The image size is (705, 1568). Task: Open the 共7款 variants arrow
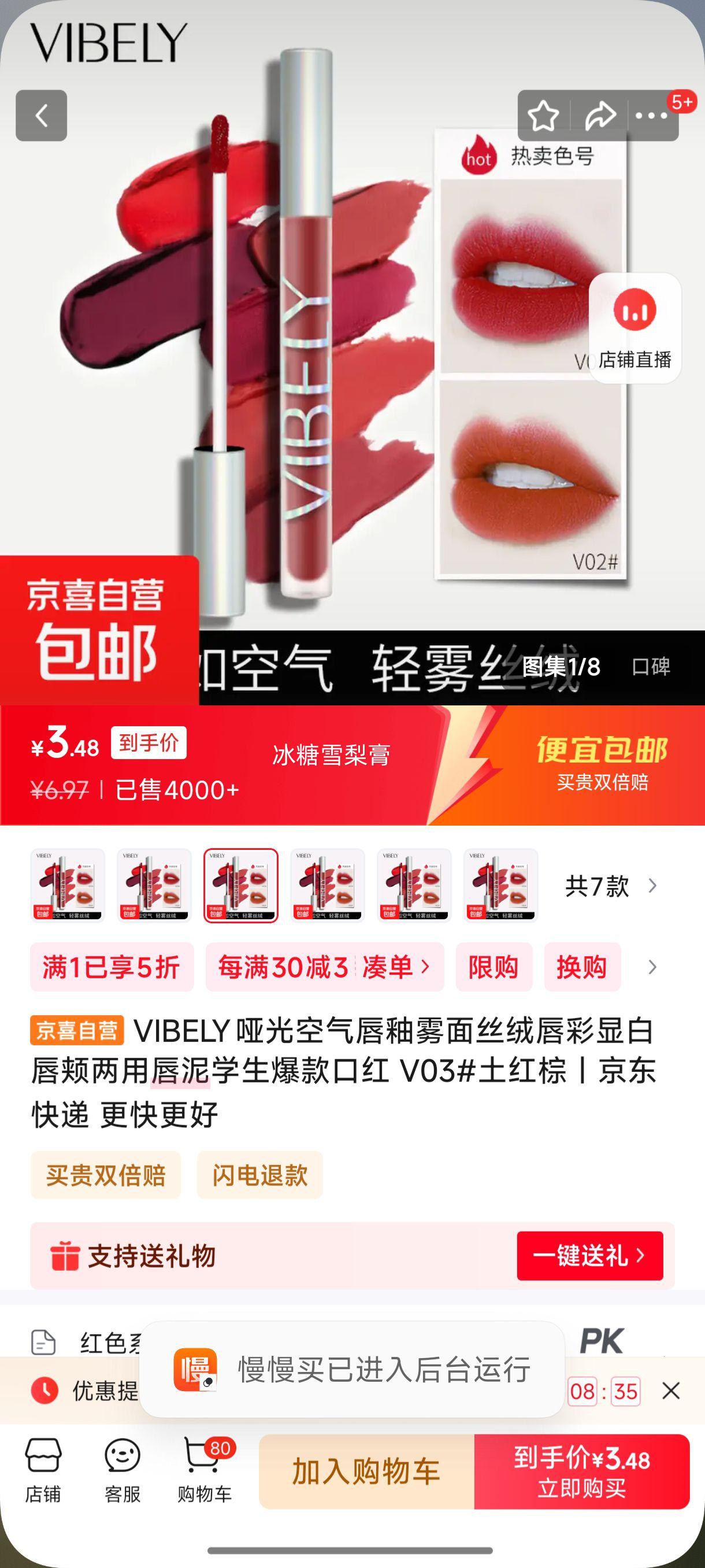[608, 887]
